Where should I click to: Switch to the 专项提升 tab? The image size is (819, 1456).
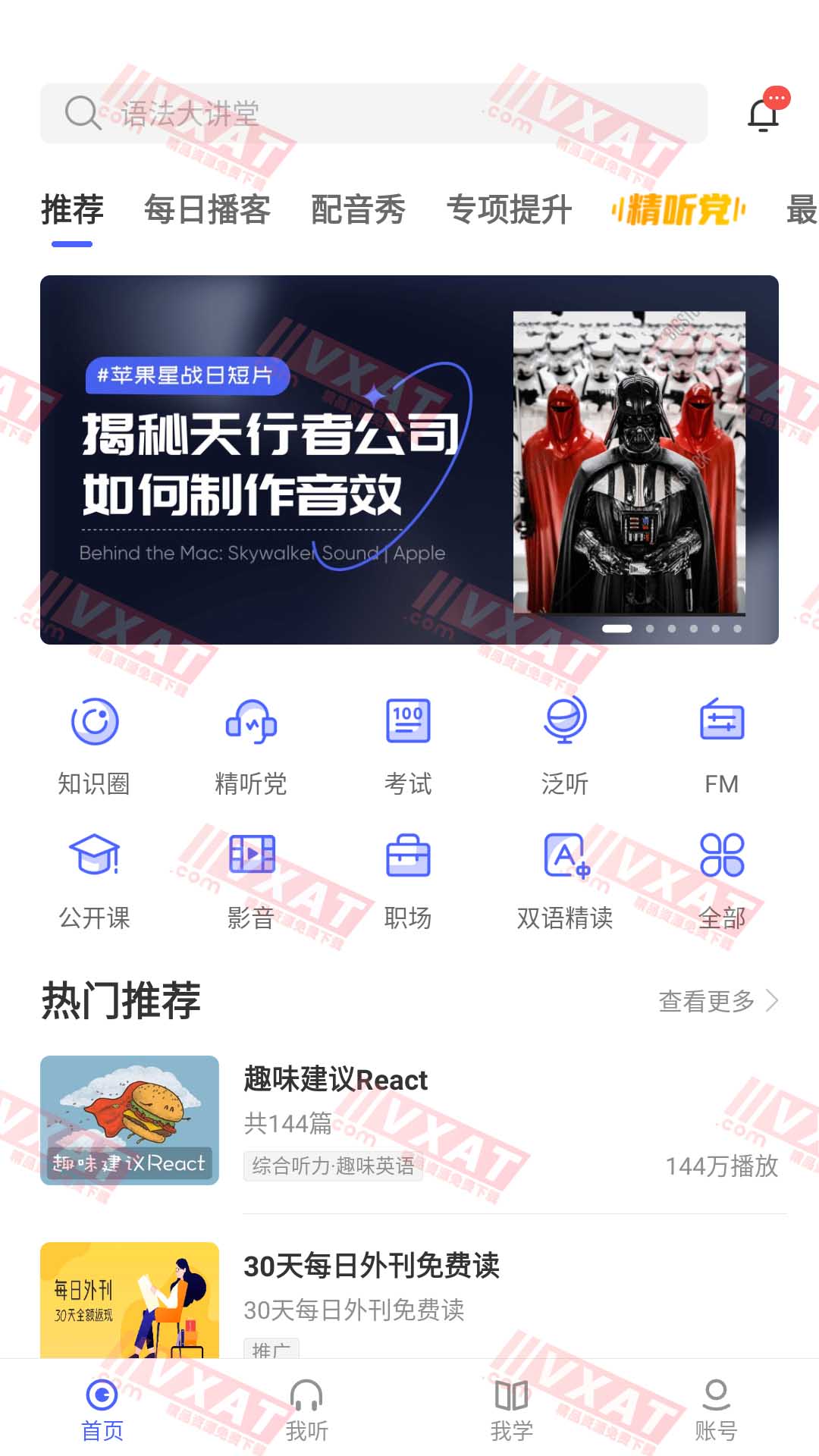tap(509, 210)
